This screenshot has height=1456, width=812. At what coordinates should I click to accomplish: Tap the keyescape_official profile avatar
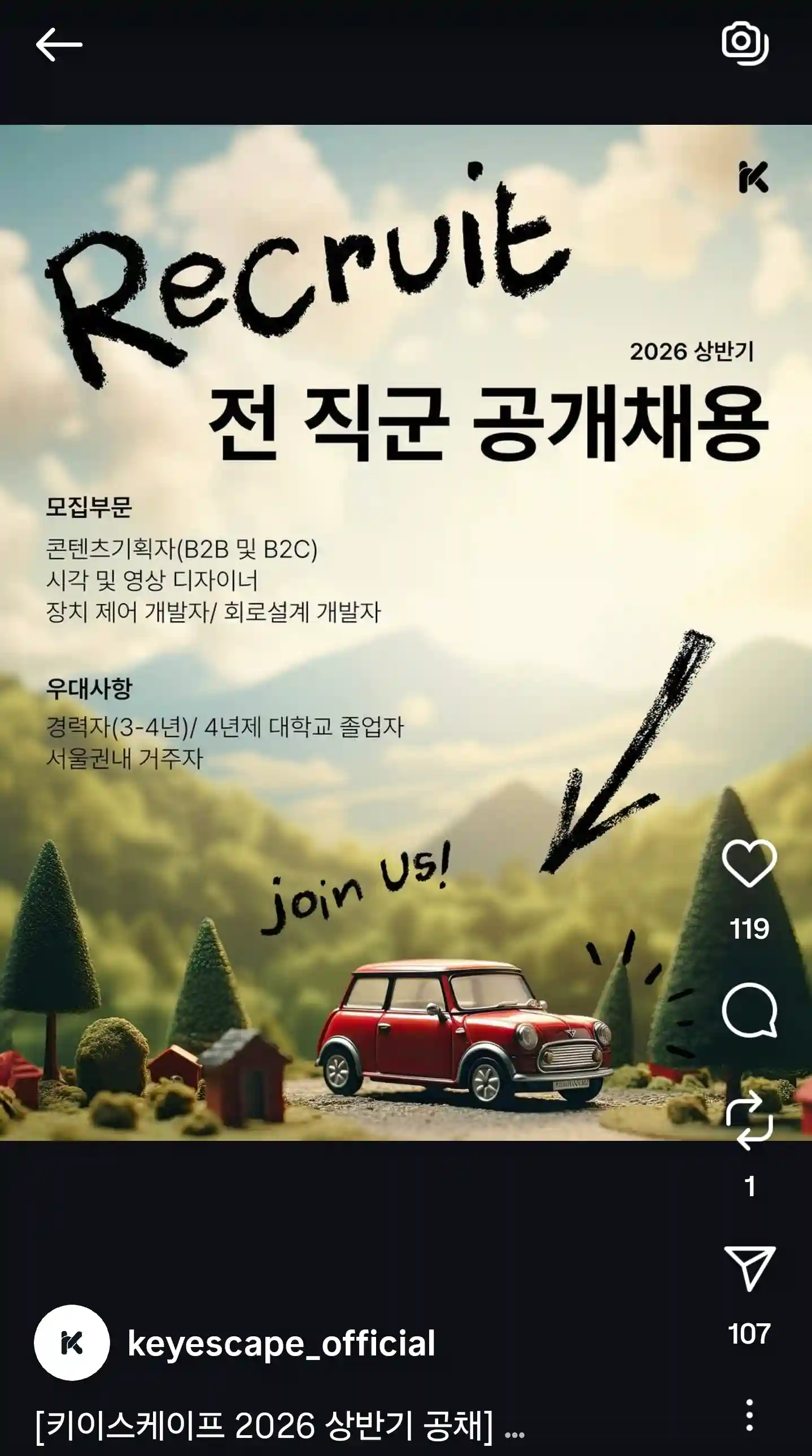(72, 1343)
